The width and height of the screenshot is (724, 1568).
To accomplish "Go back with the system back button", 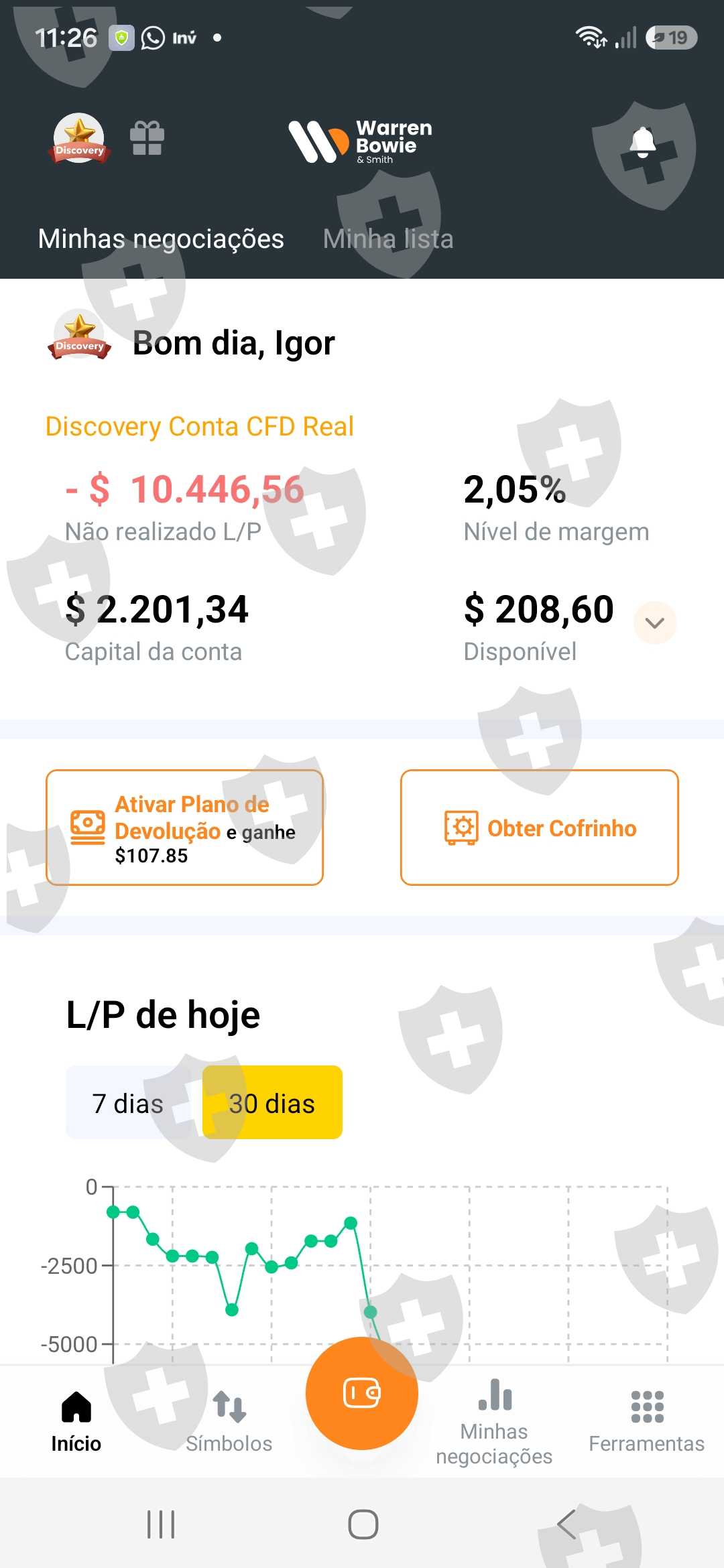I will [x=567, y=1524].
